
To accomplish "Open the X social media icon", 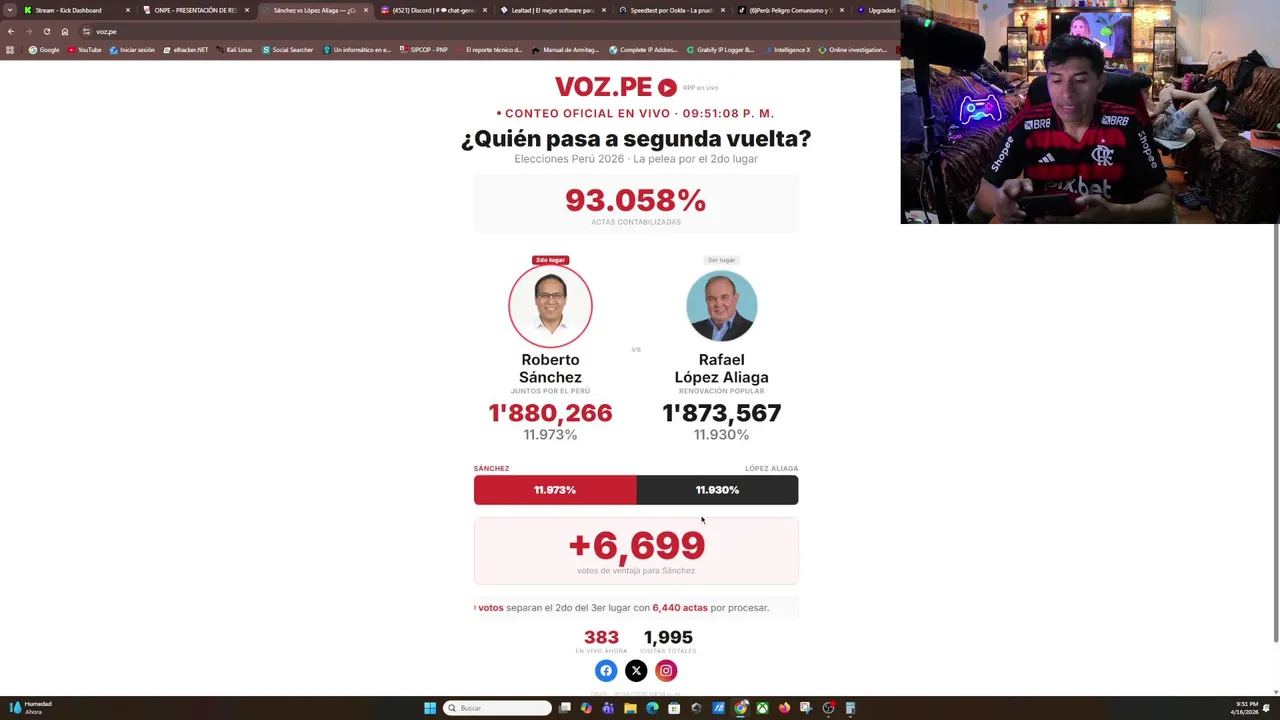I will (x=636, y=671).
